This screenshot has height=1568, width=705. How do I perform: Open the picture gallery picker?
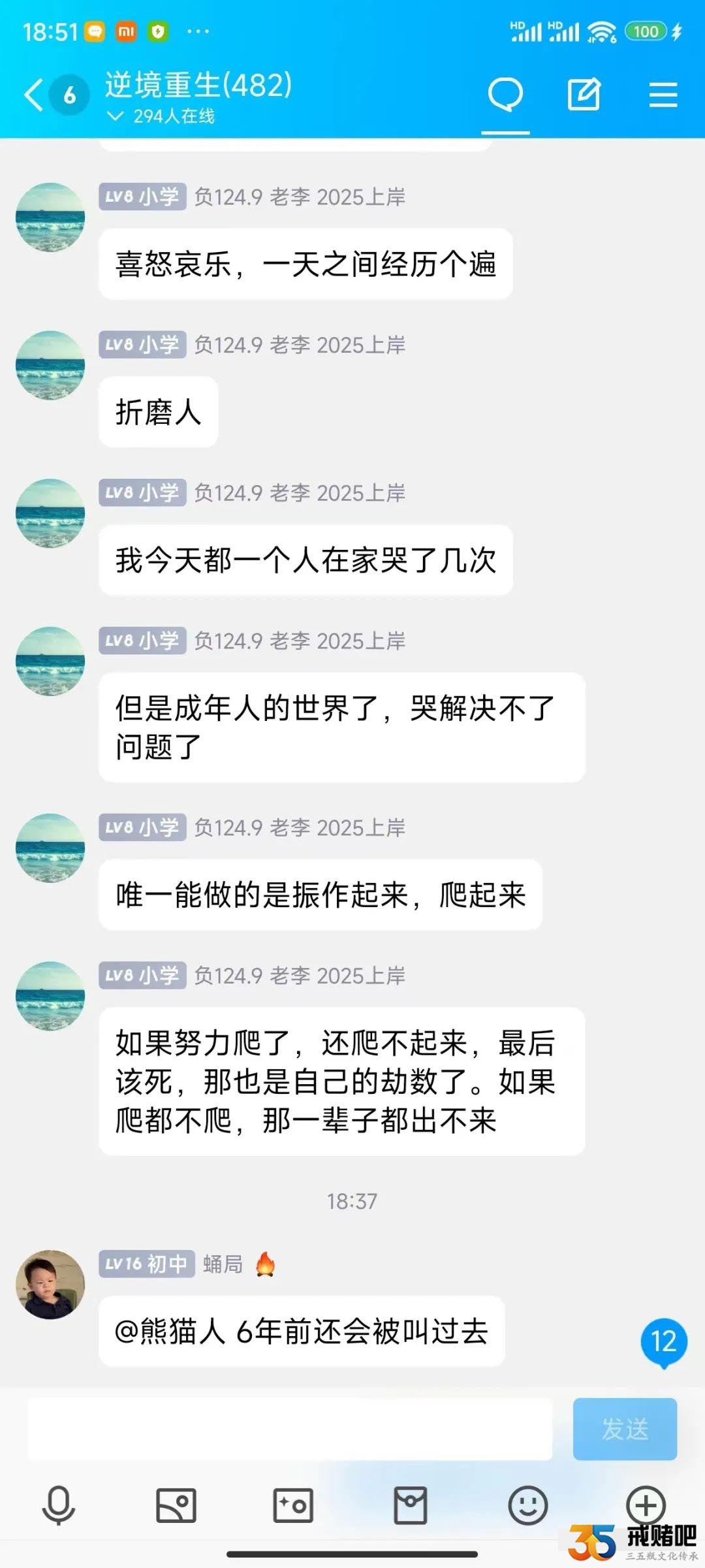[176, 1505]
